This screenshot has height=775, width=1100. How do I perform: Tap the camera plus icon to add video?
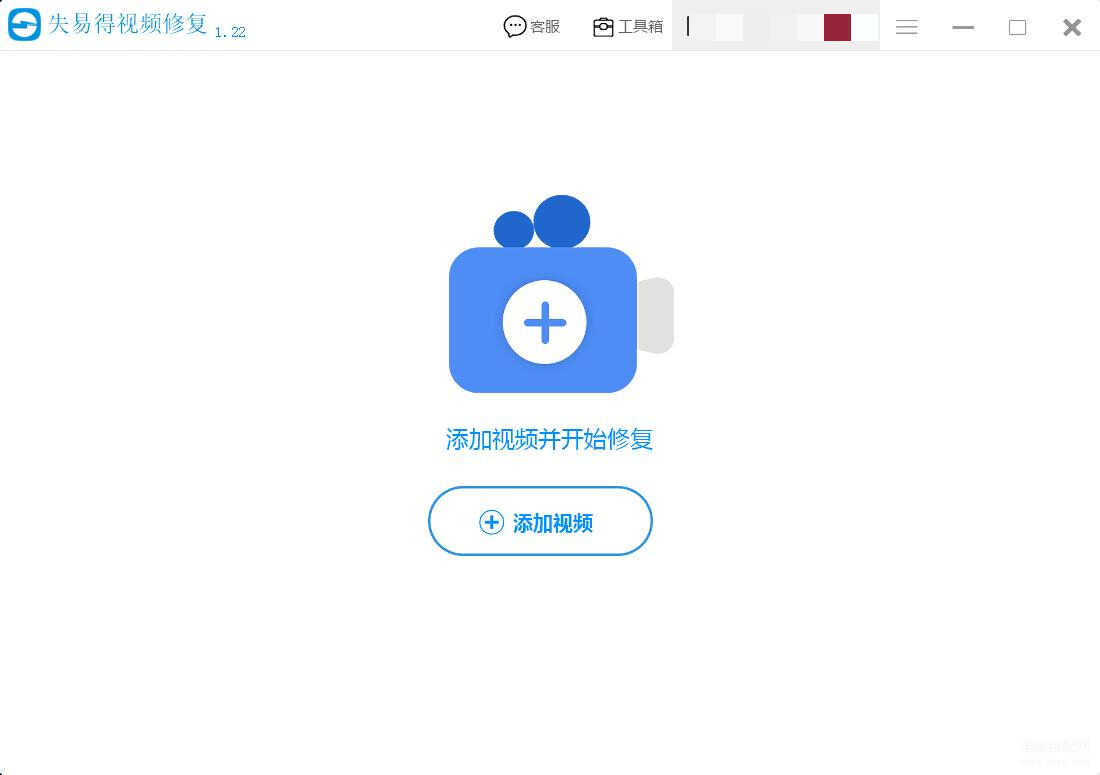(x=544, y=322)
